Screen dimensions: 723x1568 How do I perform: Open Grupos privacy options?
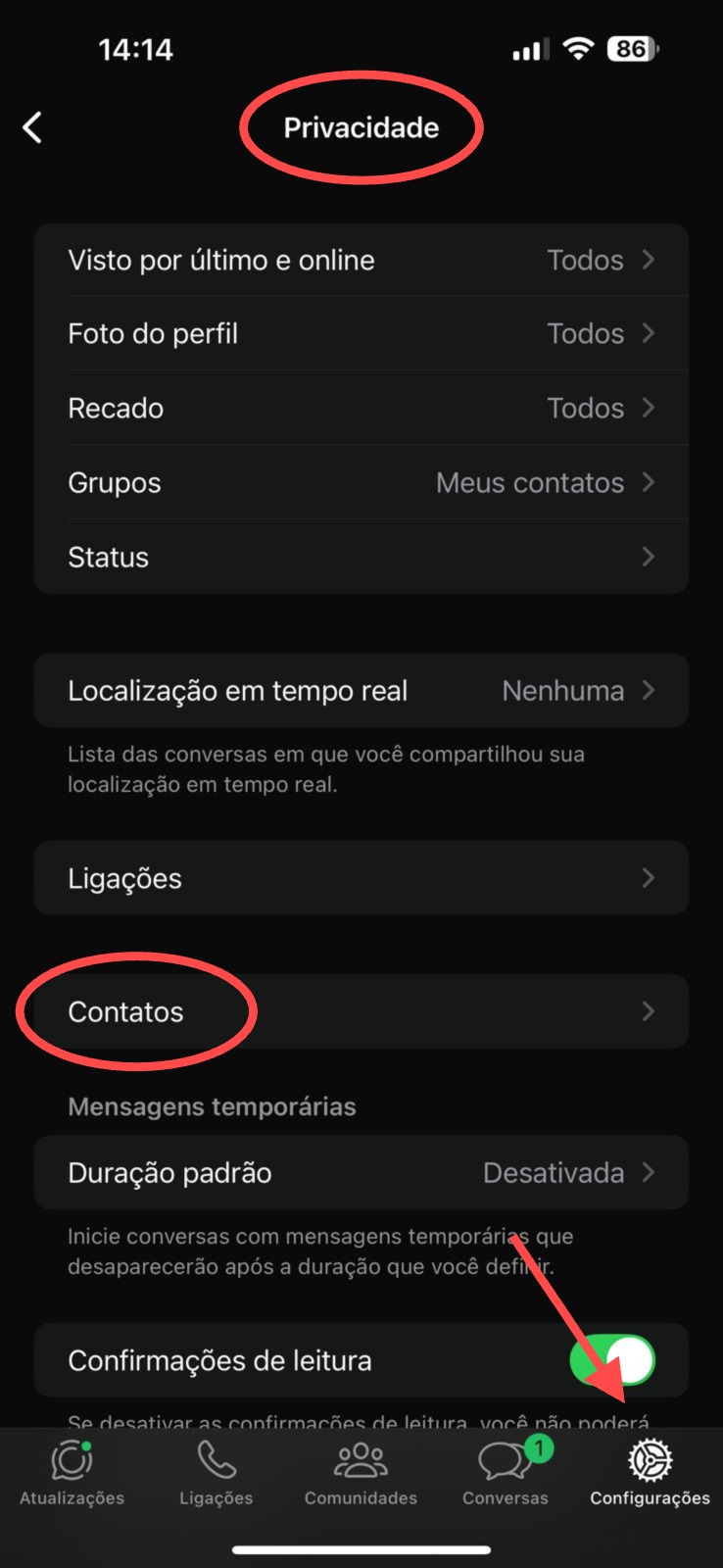click(x=361, y=483)
